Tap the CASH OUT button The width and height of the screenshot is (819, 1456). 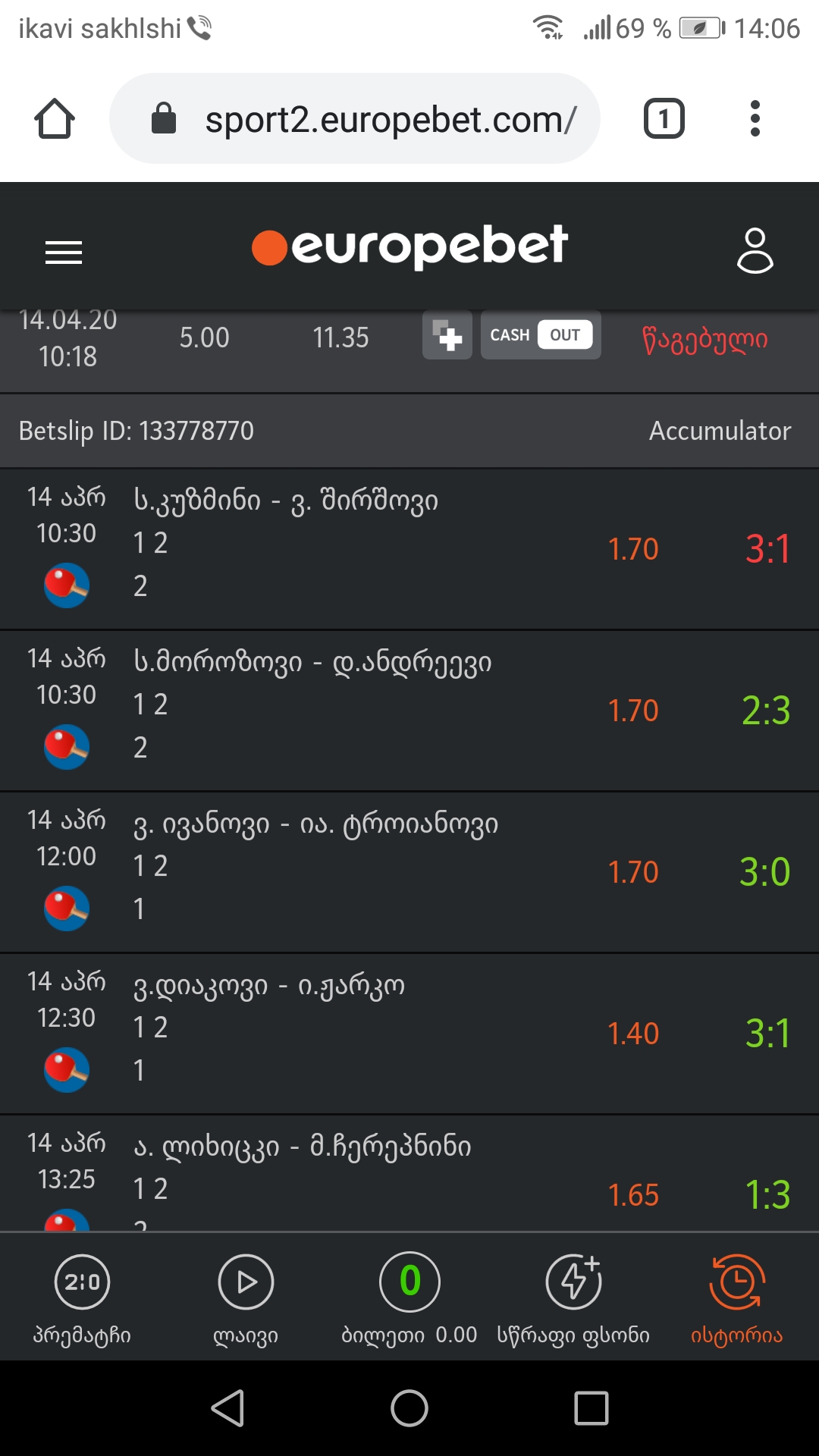(541, 335)
